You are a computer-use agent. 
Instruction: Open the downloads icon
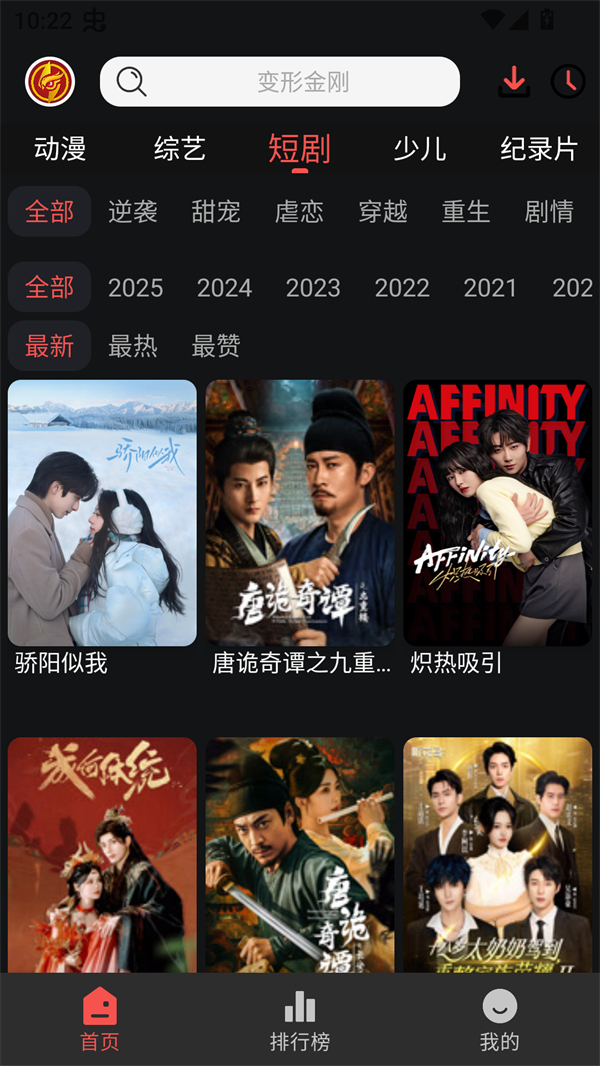tap(514, 81)
